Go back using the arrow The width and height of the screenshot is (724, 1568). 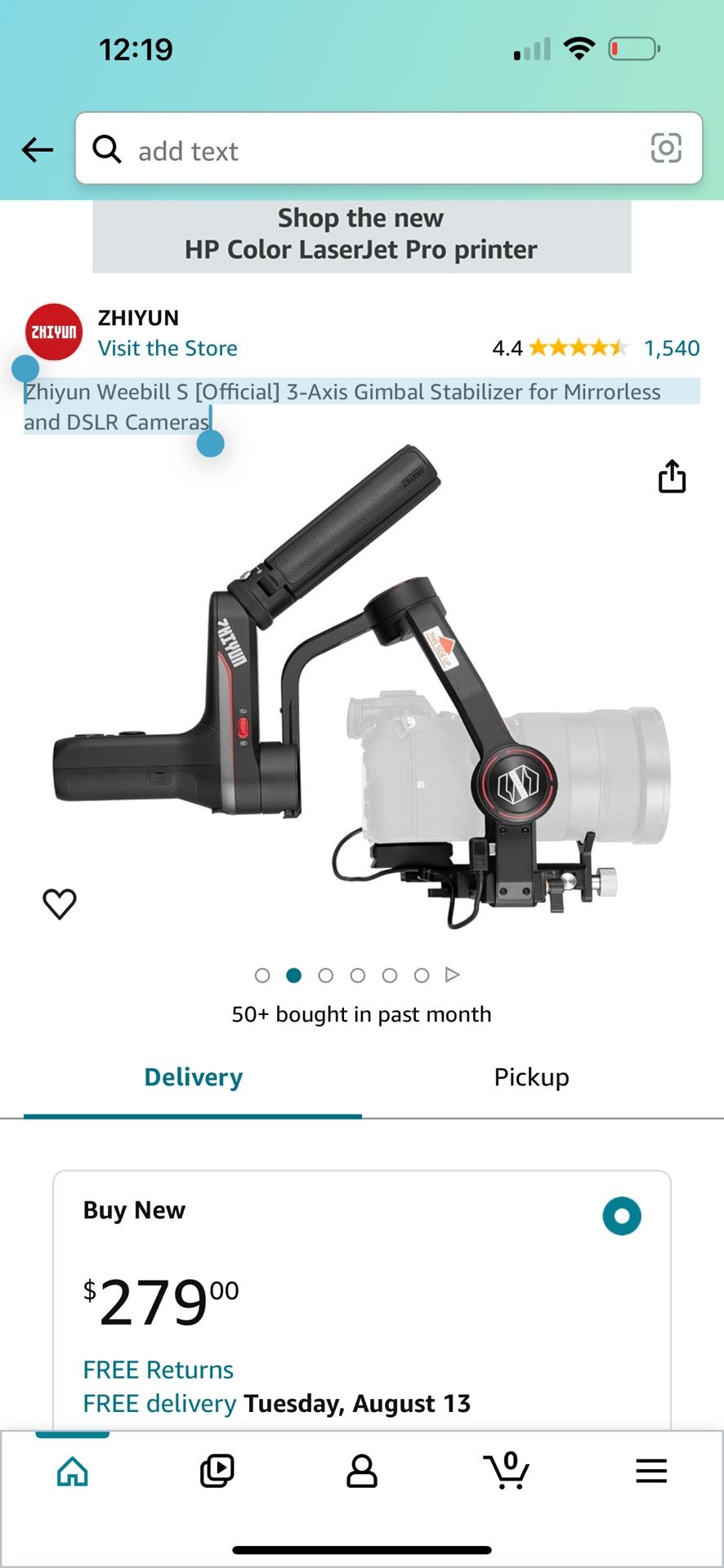(x=38, y=149)
